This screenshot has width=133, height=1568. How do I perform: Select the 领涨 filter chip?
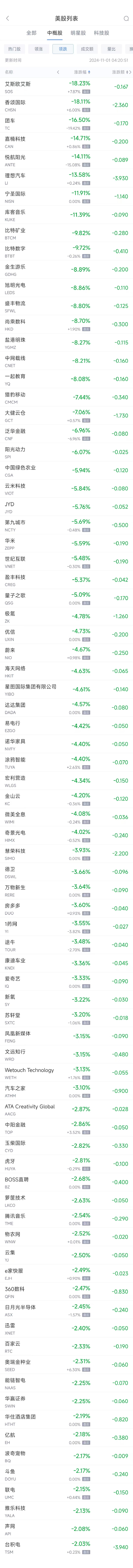[38, 49]
